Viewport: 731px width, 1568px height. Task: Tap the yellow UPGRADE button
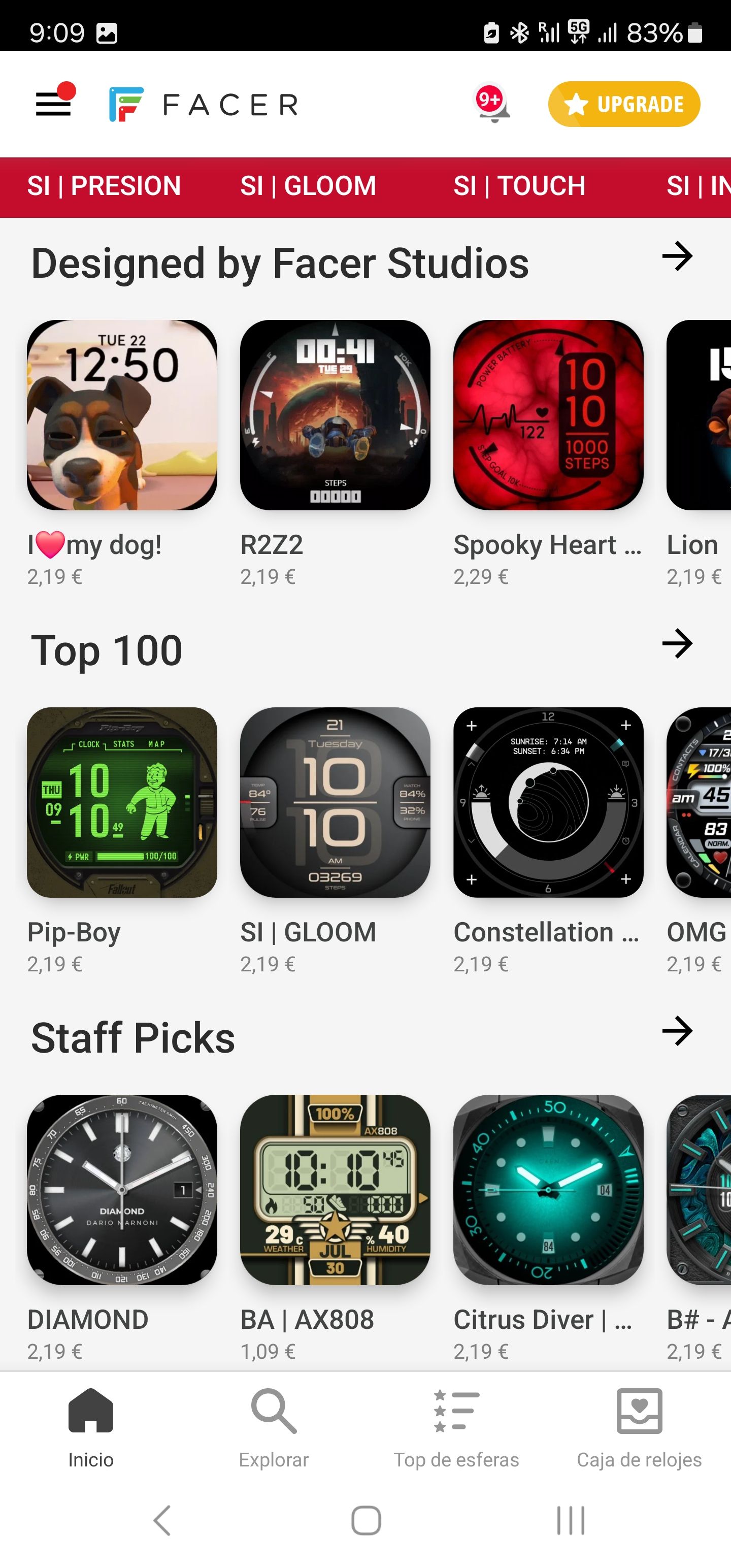coord(623,104)
